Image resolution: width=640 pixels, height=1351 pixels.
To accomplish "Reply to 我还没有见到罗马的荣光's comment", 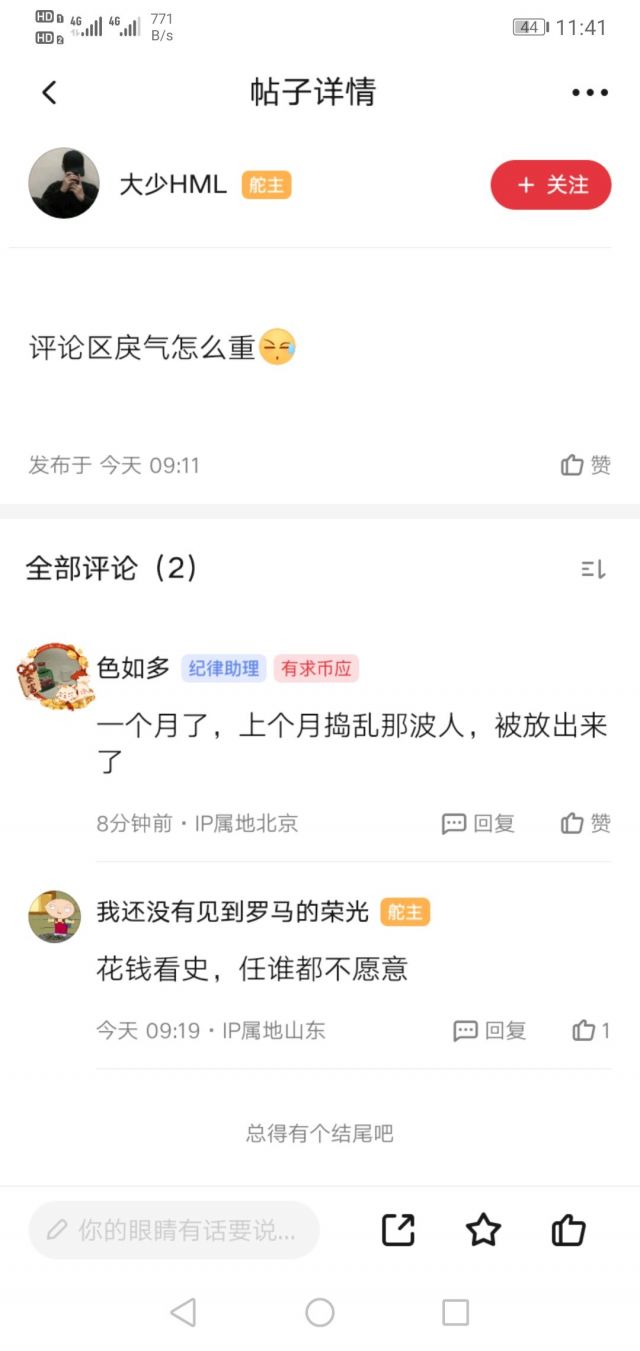I will [490, 1030].
